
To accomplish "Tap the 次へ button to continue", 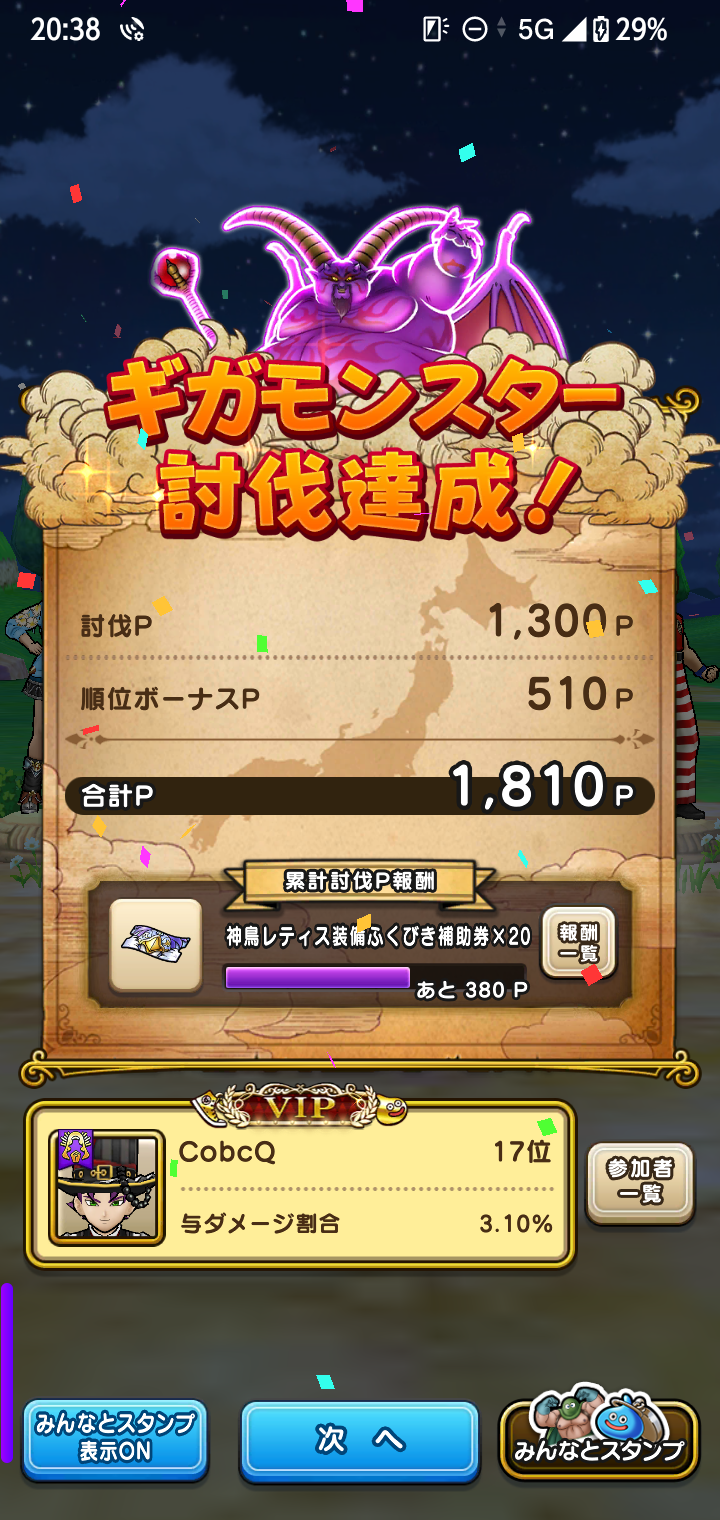I will pyautogui.click(x=359, y=1439).
